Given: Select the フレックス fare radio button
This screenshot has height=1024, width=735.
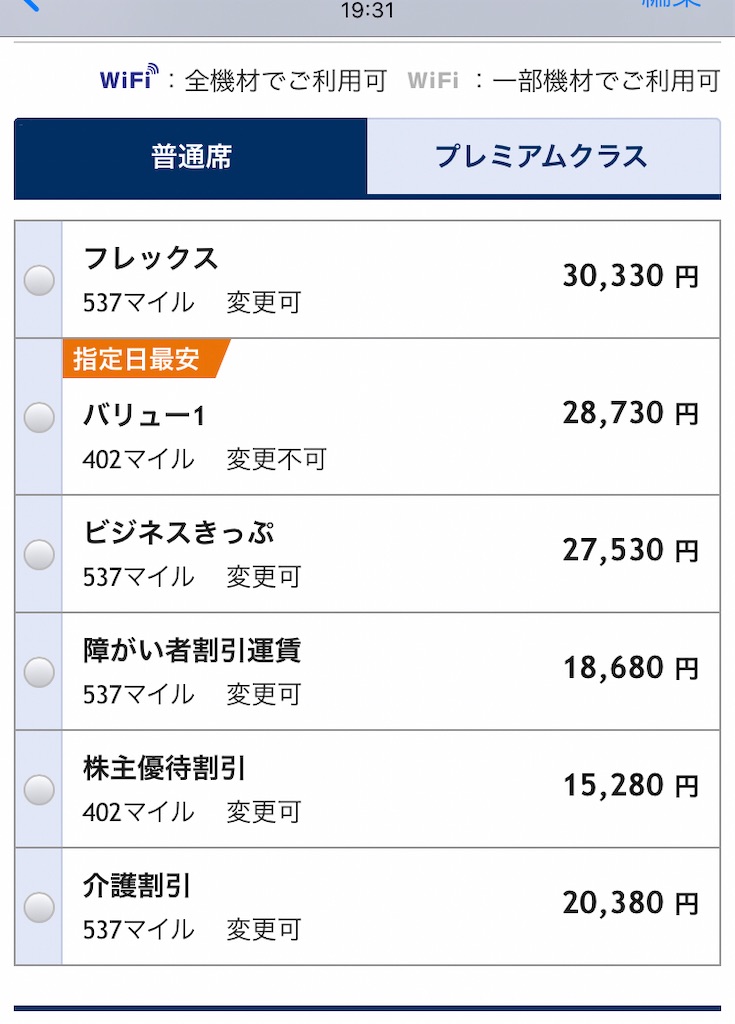Looking at the screenshot, I should point(38,280).
